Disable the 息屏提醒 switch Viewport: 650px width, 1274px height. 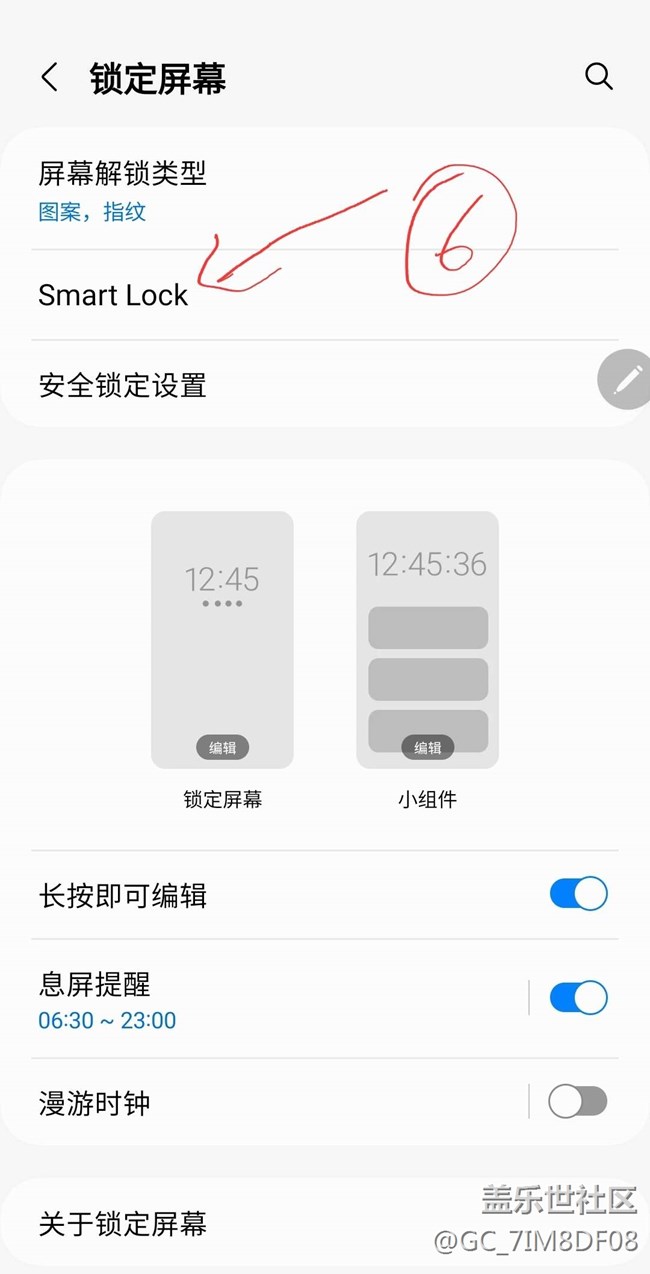coord(578,997)
